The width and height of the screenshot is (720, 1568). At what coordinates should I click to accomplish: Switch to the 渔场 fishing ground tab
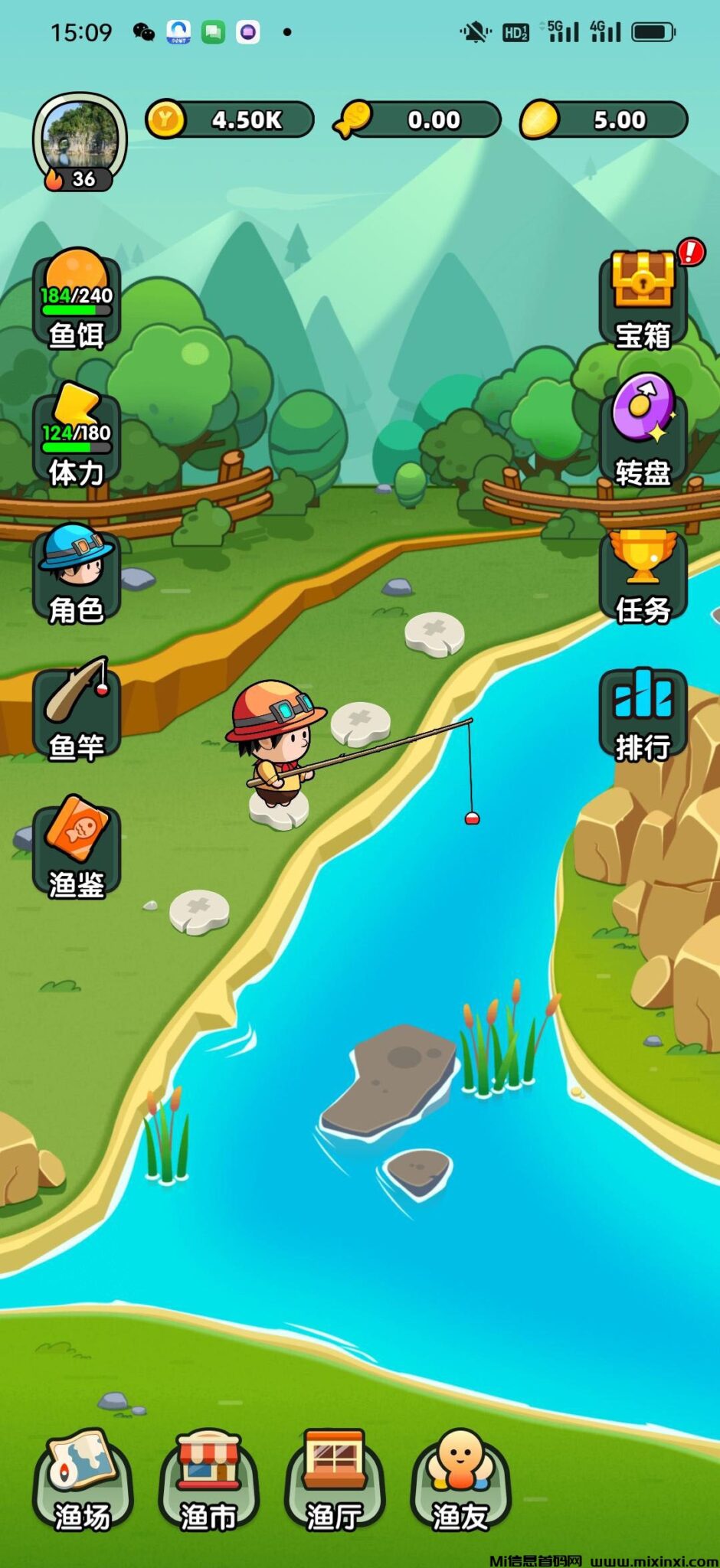click(x=82, y=1481)
